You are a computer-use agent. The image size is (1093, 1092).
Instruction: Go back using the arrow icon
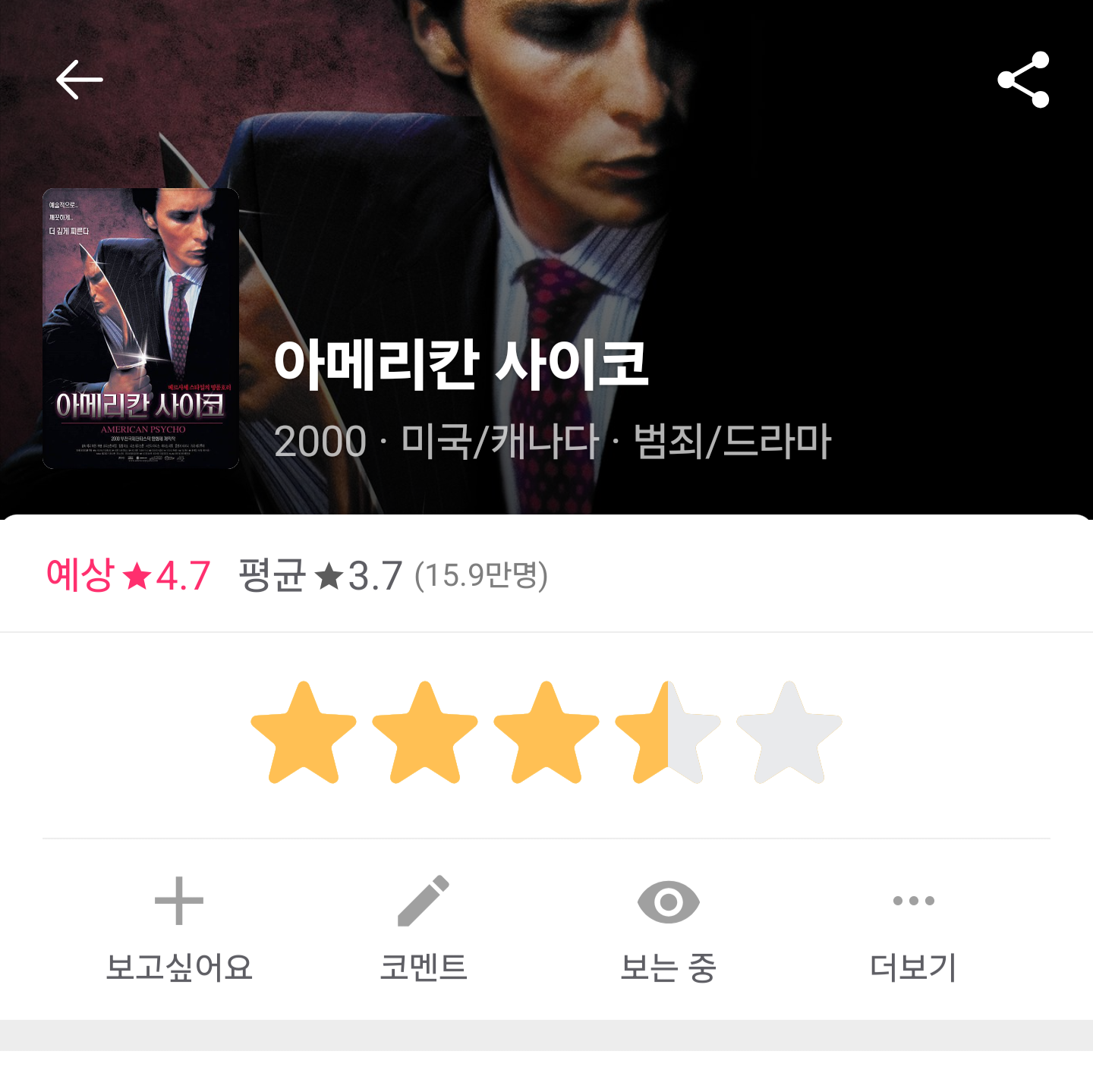[79, 80]
